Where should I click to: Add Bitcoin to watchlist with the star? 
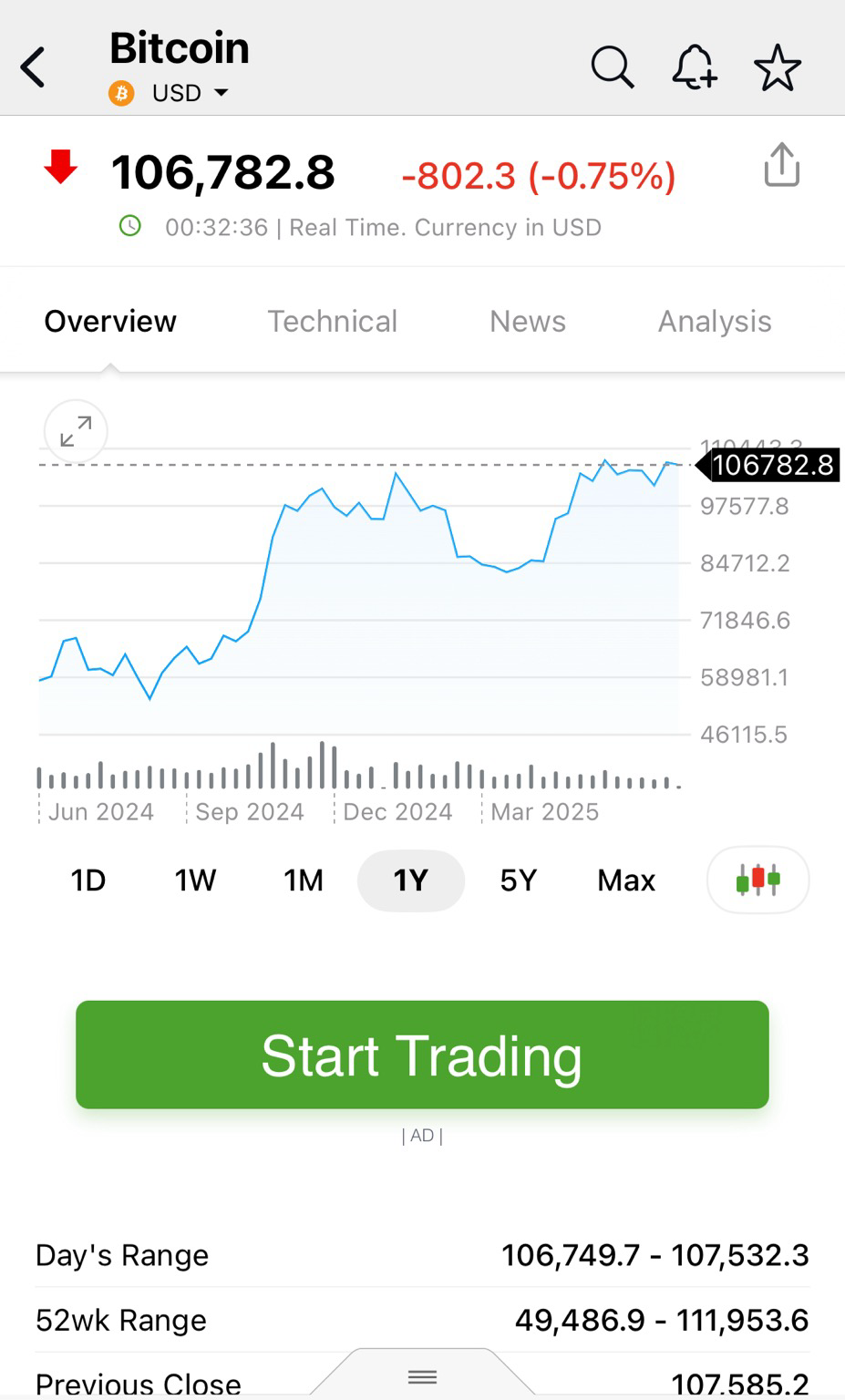pyautogui.click(x=778, y=67)
